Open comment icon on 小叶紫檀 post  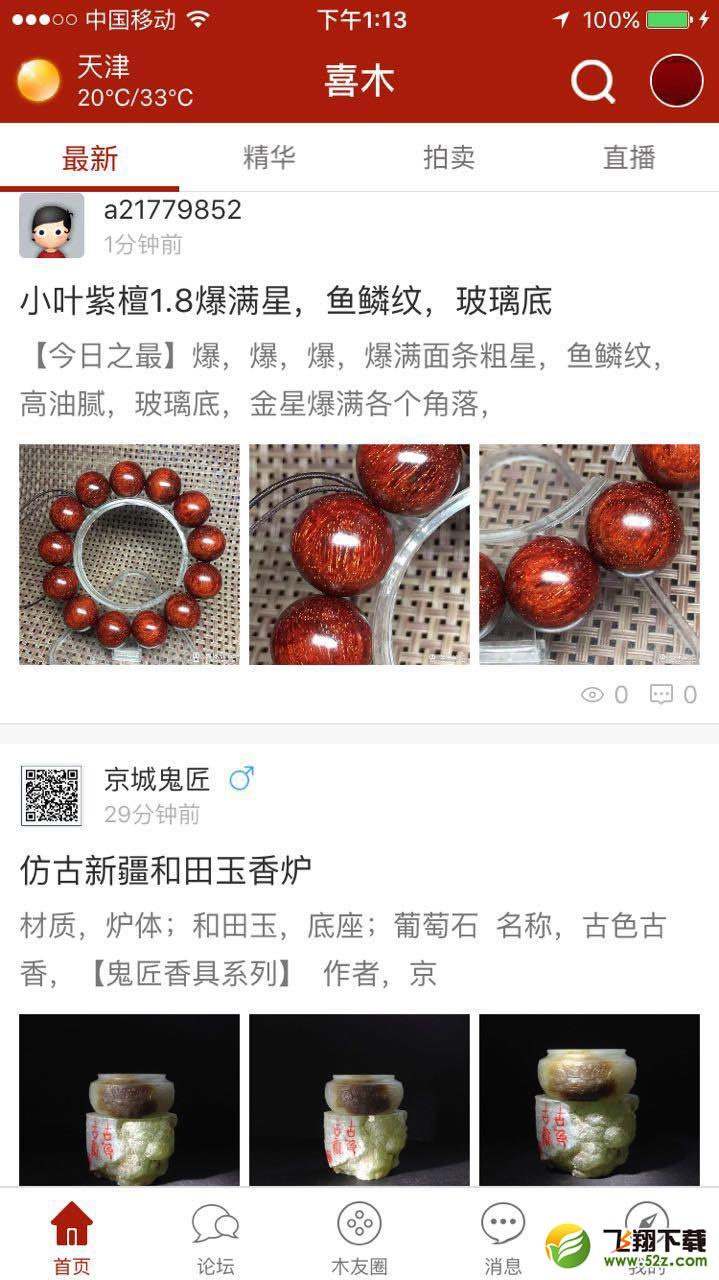pyautogui.click(x=661, y=695)
